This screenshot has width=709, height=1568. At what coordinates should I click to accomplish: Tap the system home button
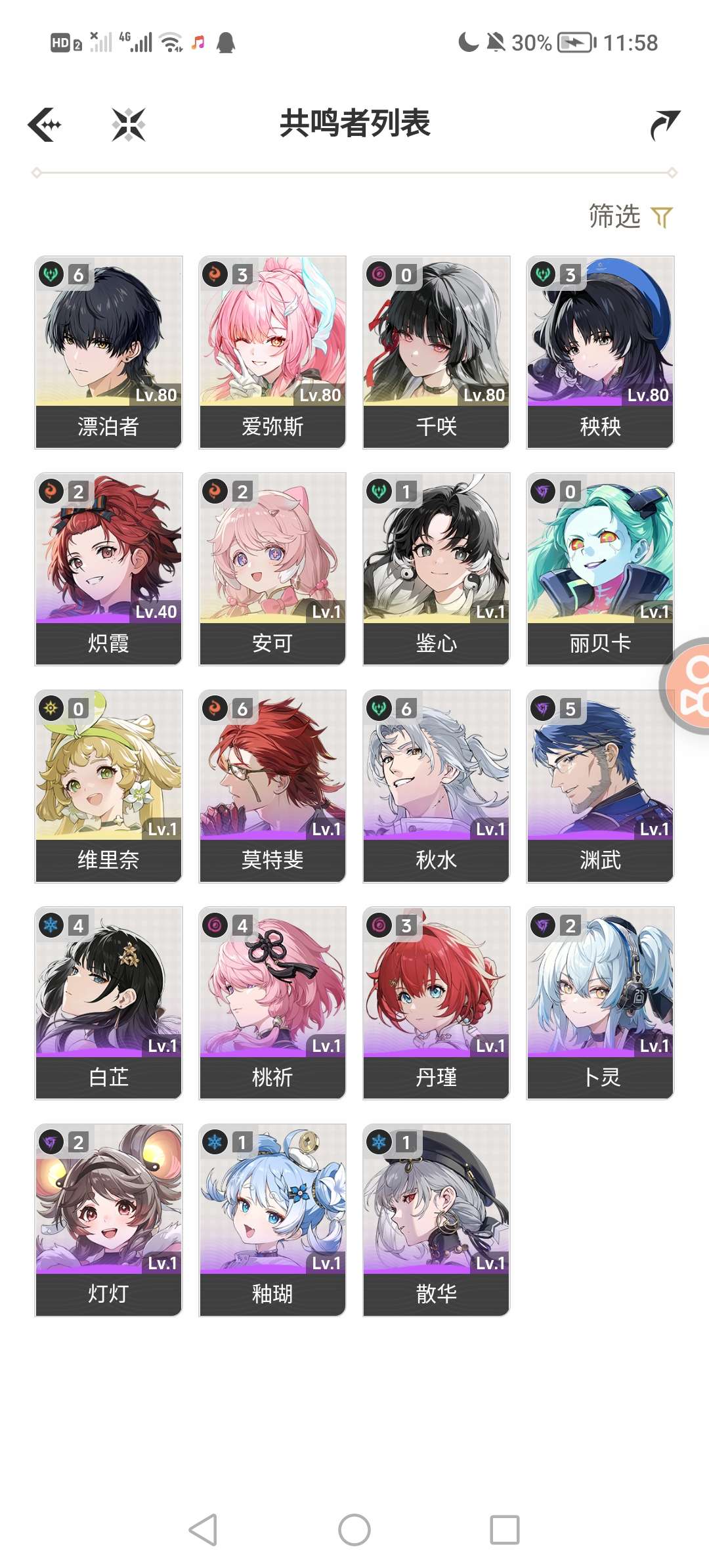click(354, 1530)
